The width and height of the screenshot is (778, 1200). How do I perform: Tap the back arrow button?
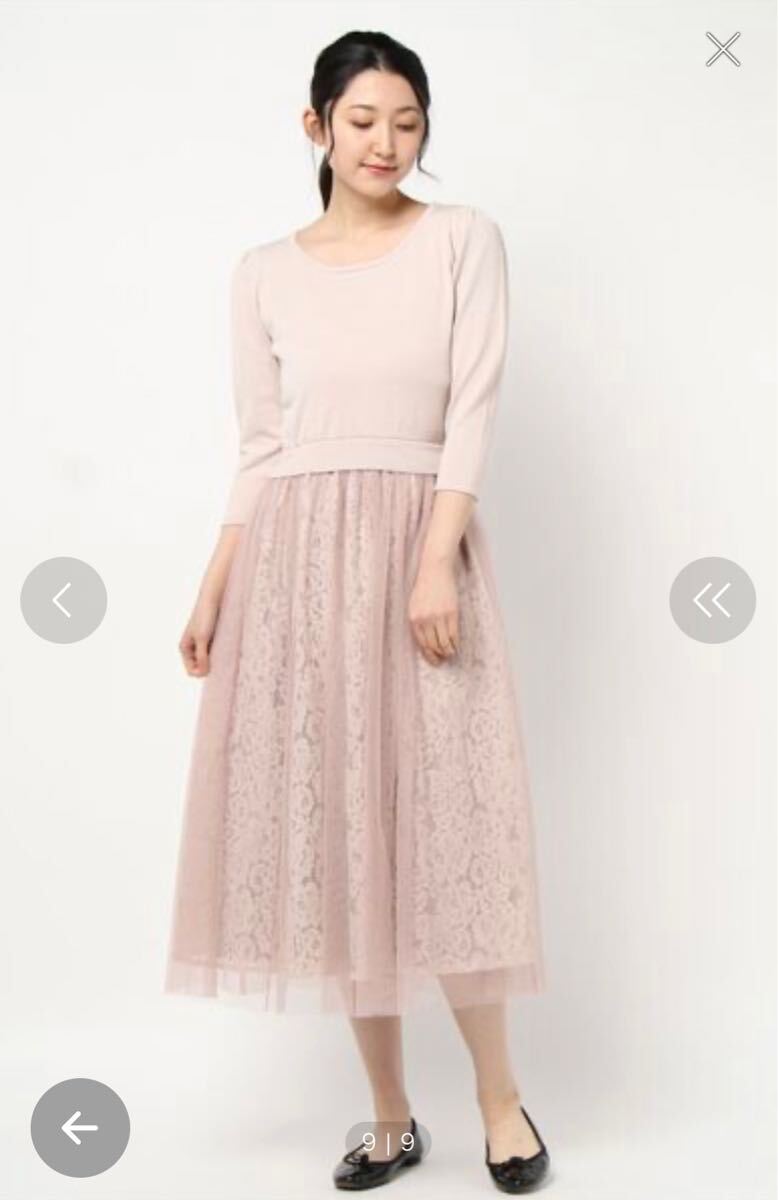pos(80,1127)
